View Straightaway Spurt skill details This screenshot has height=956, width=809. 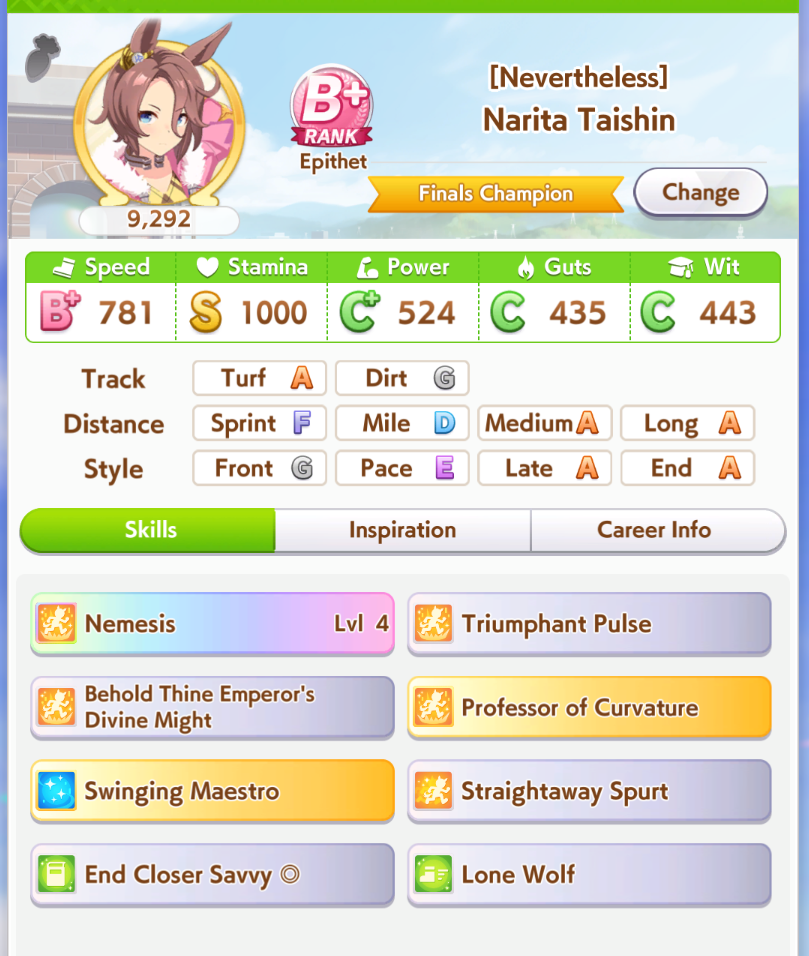589,791
